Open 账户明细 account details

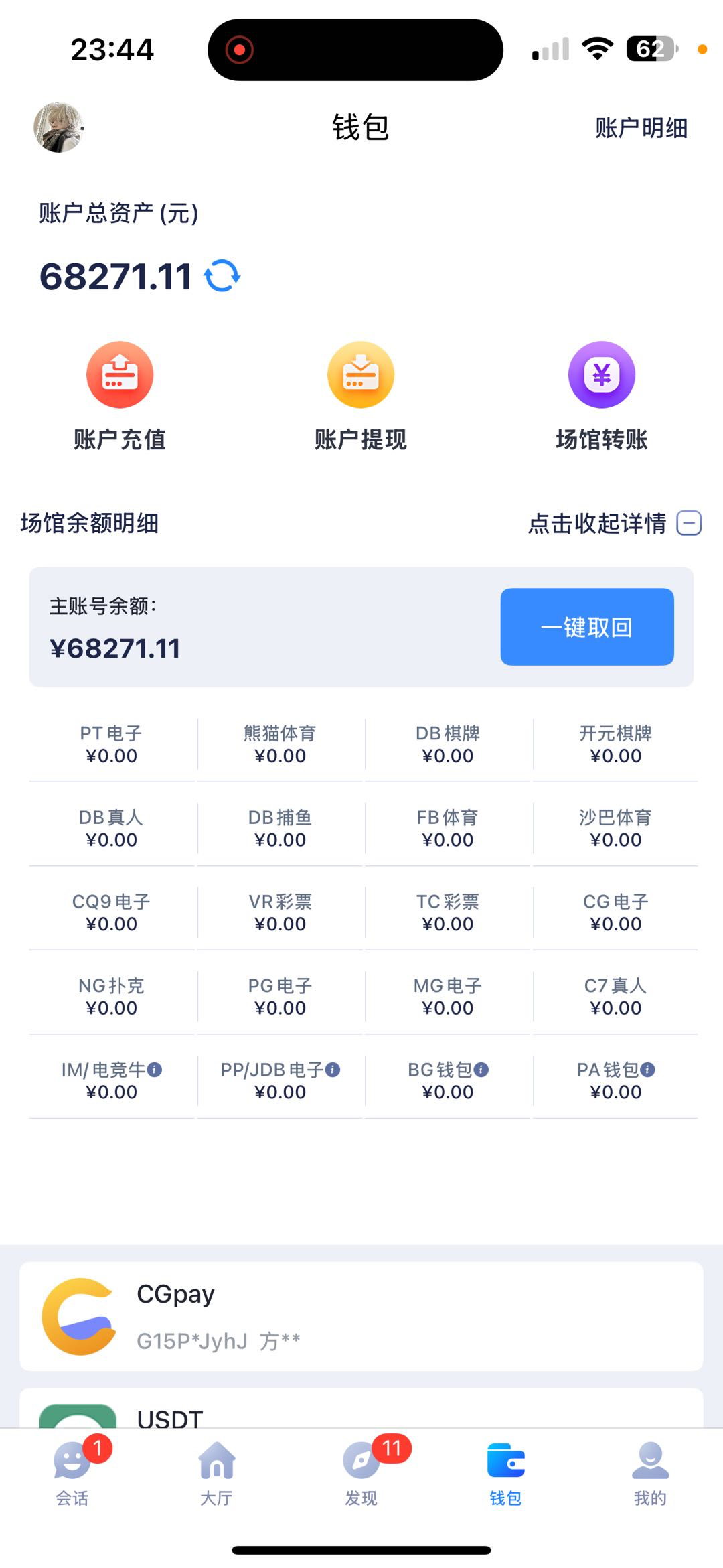(x=641, y=127)
